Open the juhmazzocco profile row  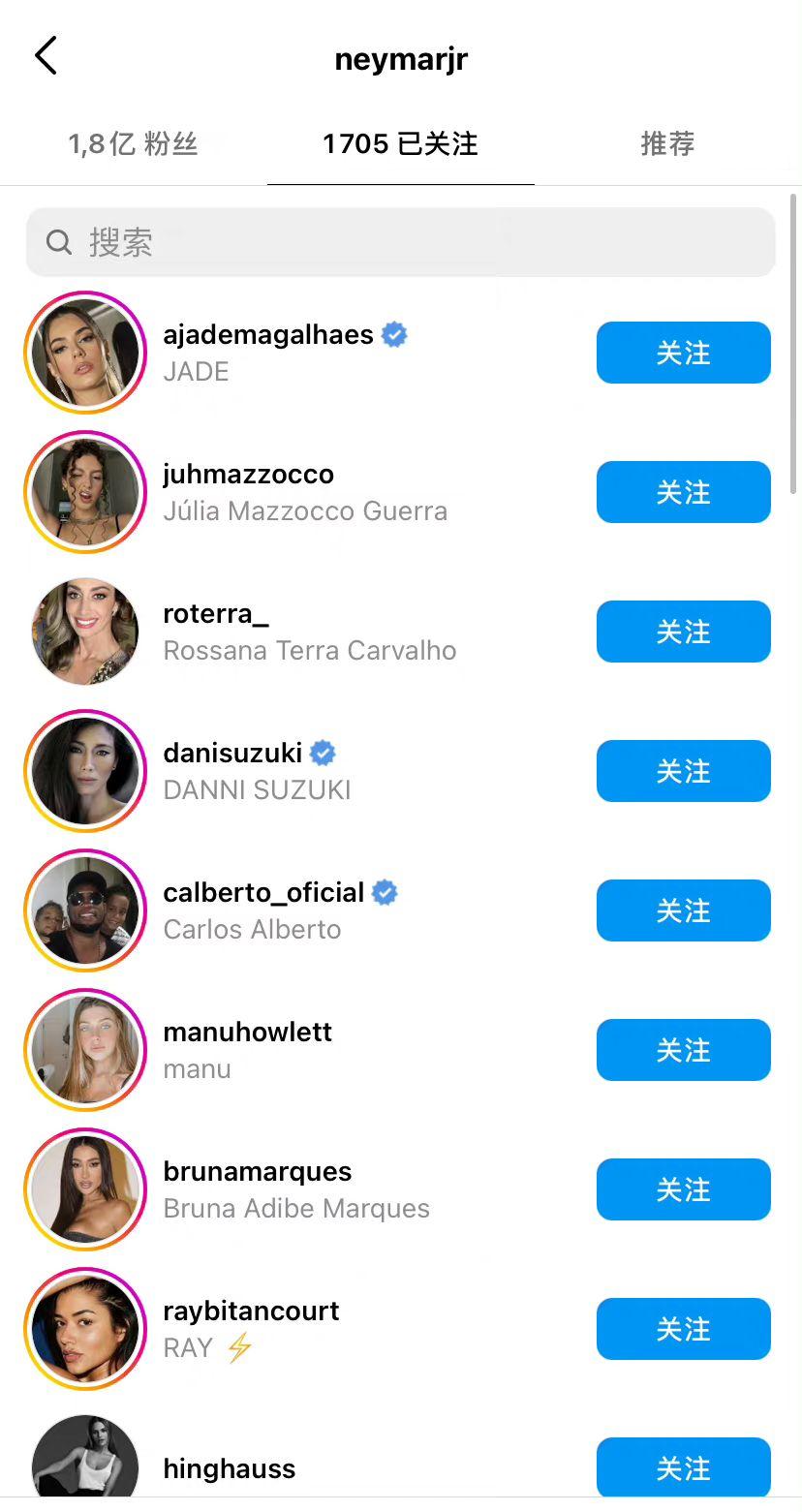click(x=305, y=492)
